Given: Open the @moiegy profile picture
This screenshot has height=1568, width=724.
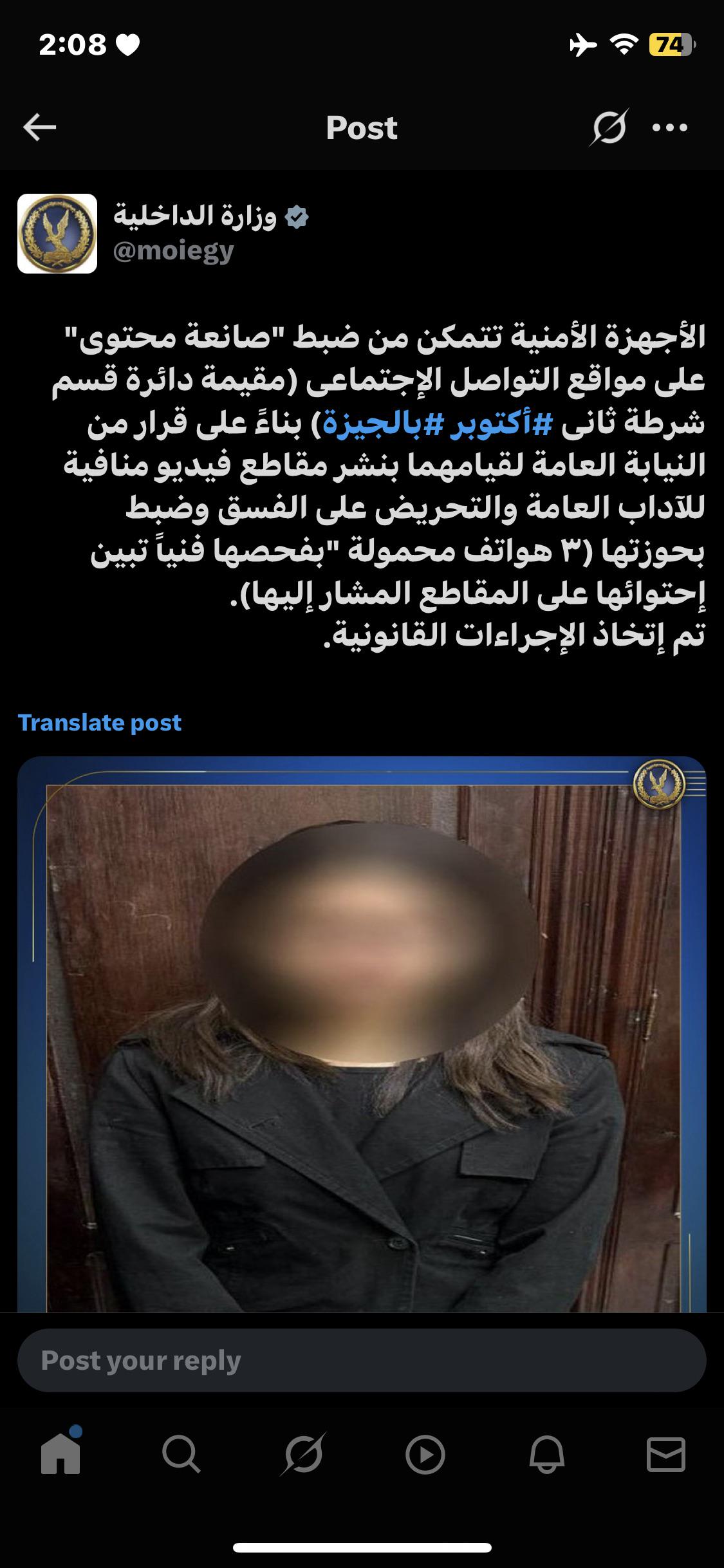Looking at the screenshot, I should [x=57, y=234].
